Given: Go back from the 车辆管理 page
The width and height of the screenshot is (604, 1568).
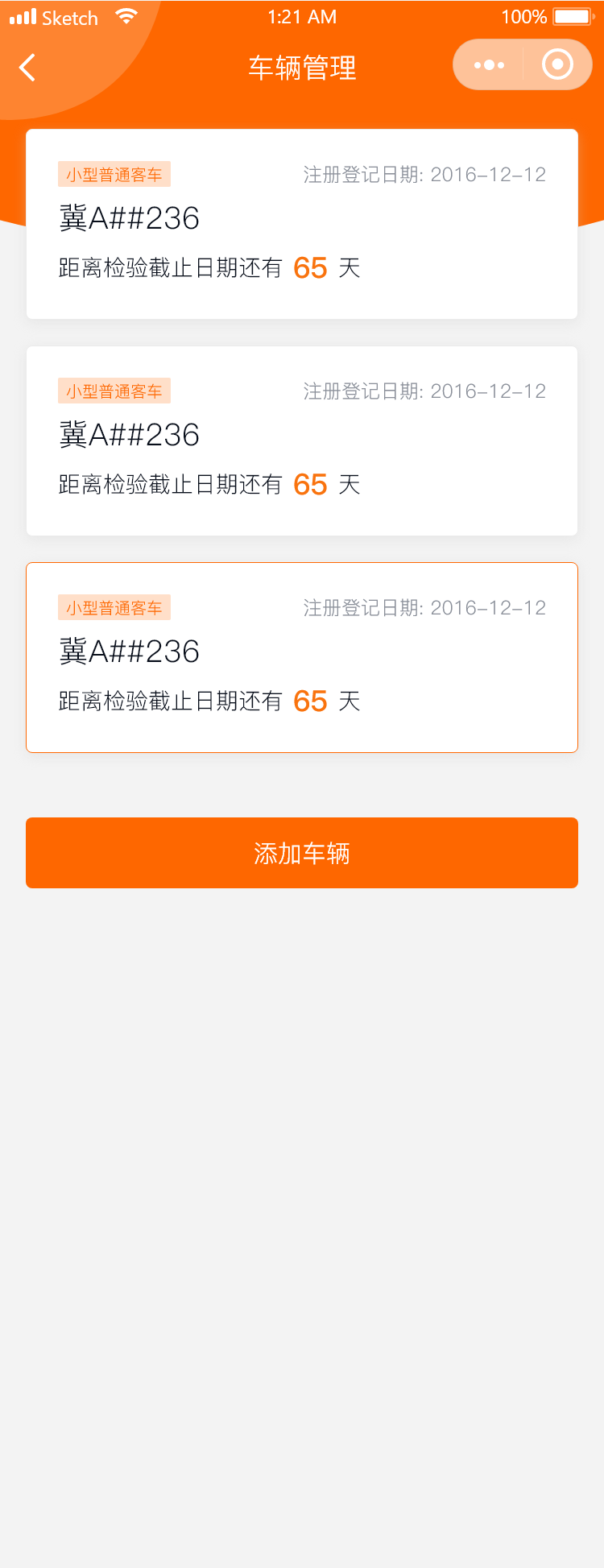Looking at the screenshot, I should [27, 68].
